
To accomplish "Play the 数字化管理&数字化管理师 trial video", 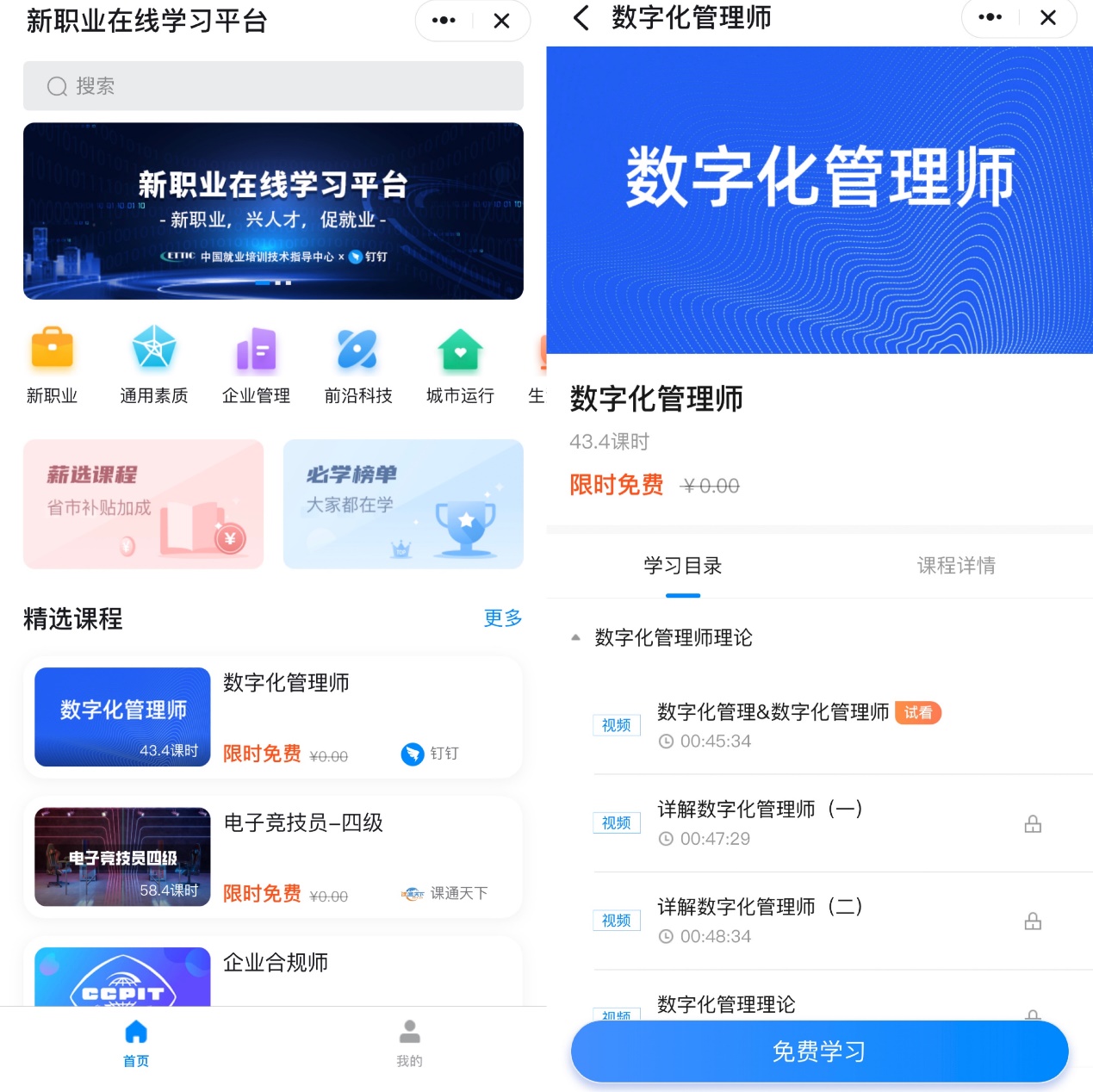I will pos(773,725).
